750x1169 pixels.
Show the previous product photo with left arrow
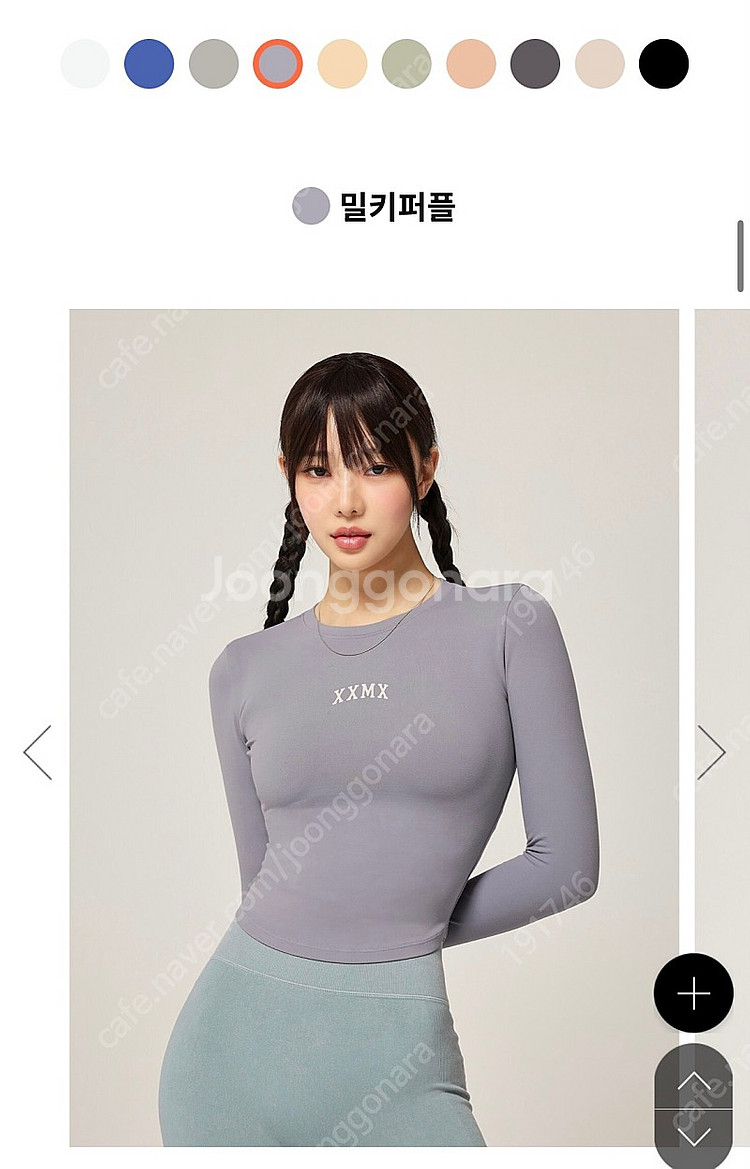pyautogui.click(x=38, y=753)
